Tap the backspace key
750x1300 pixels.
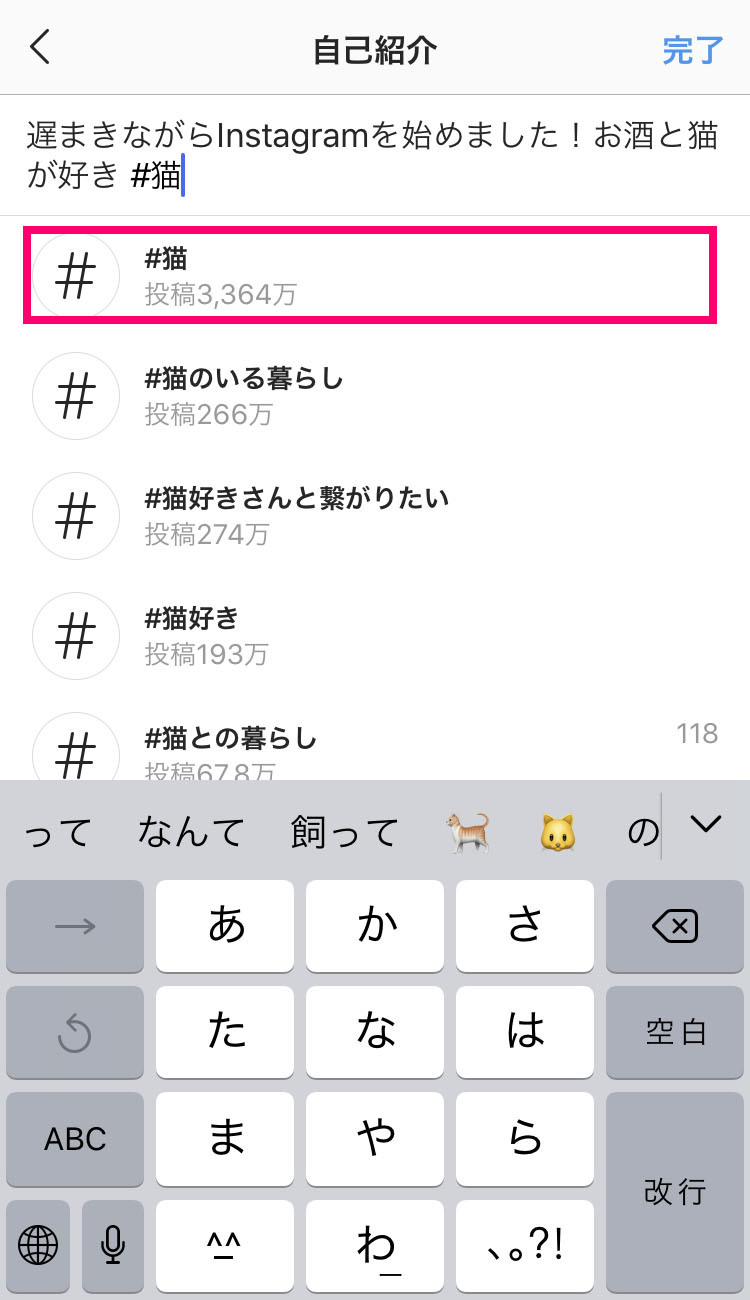[675, 927]
